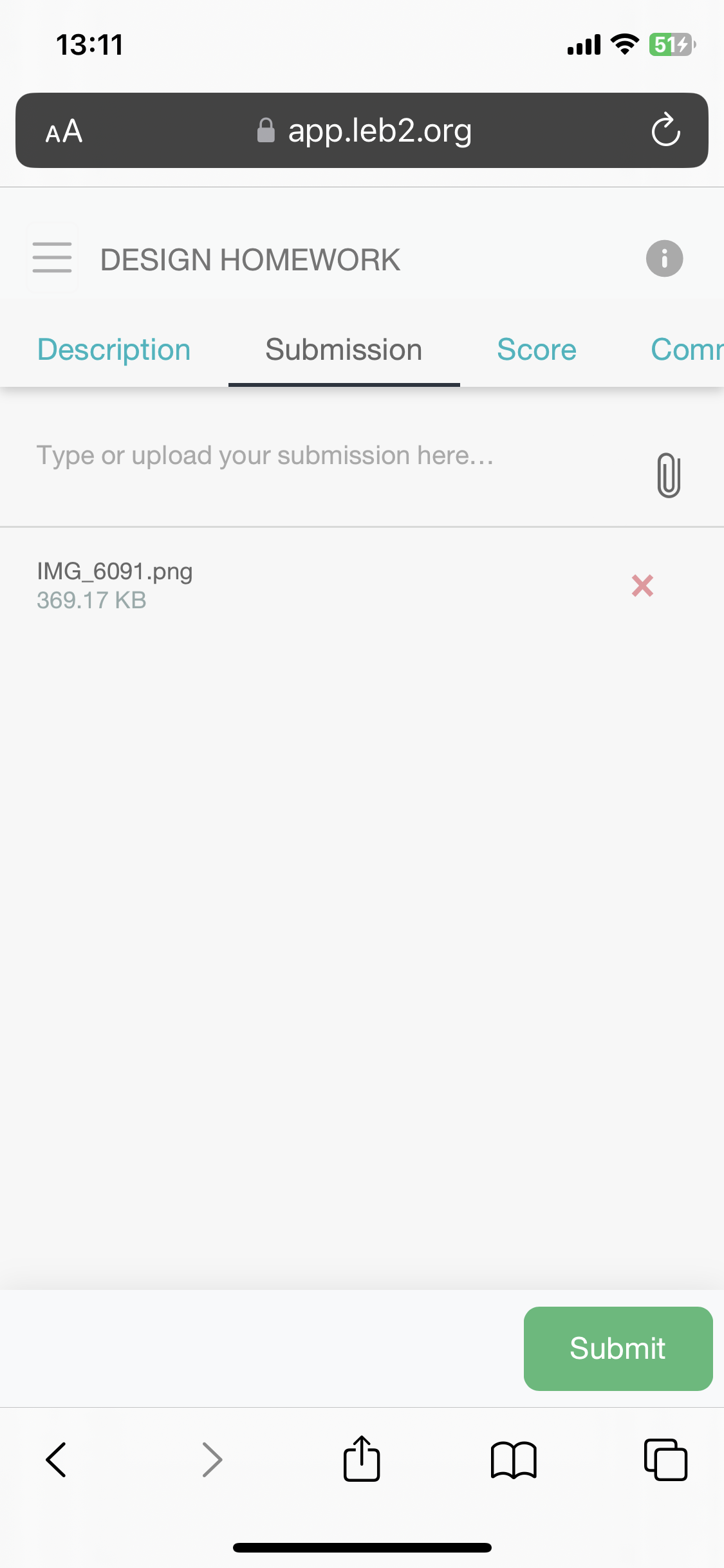Screen dimensions: 724x1568
Task: Reload the page in Safari
Action: pos(665,130)
